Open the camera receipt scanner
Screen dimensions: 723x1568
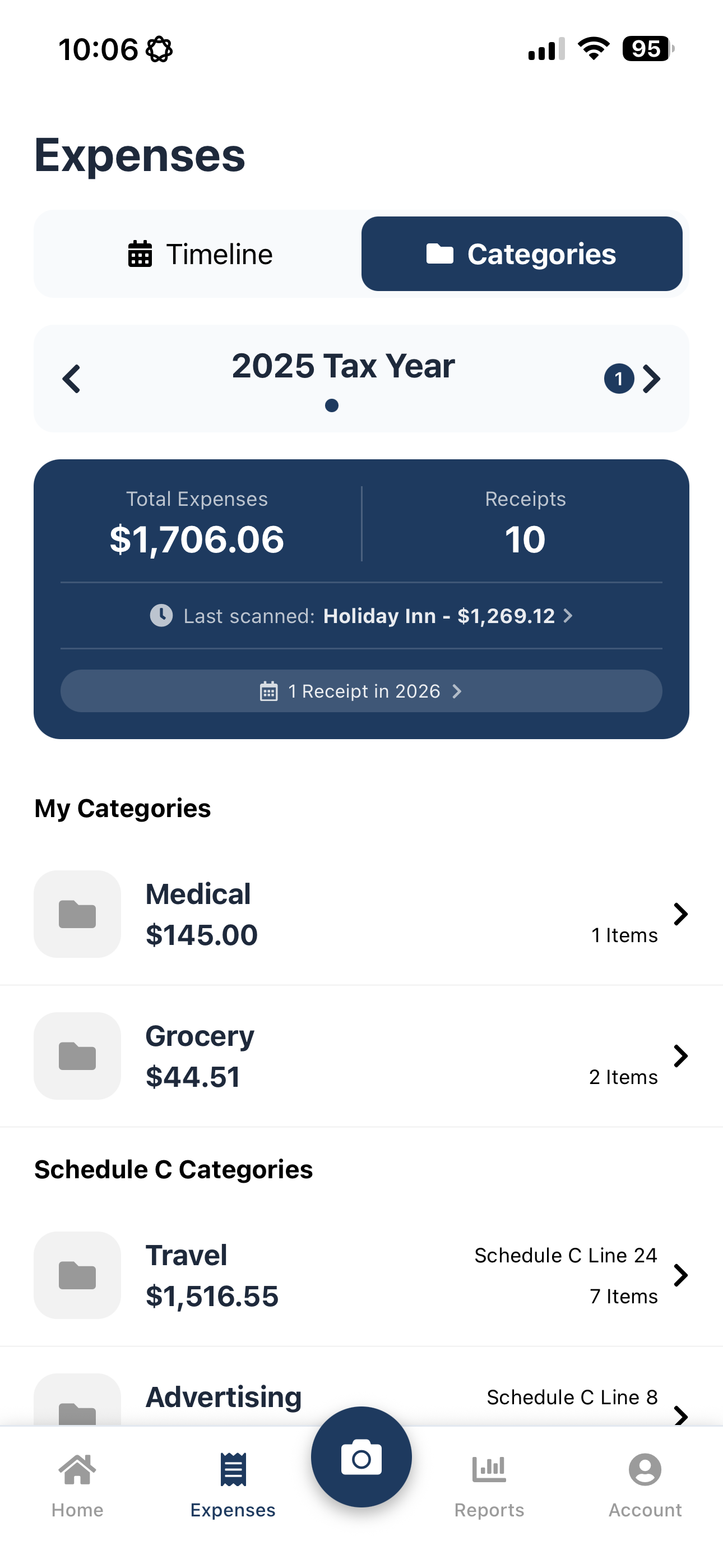361,1457
